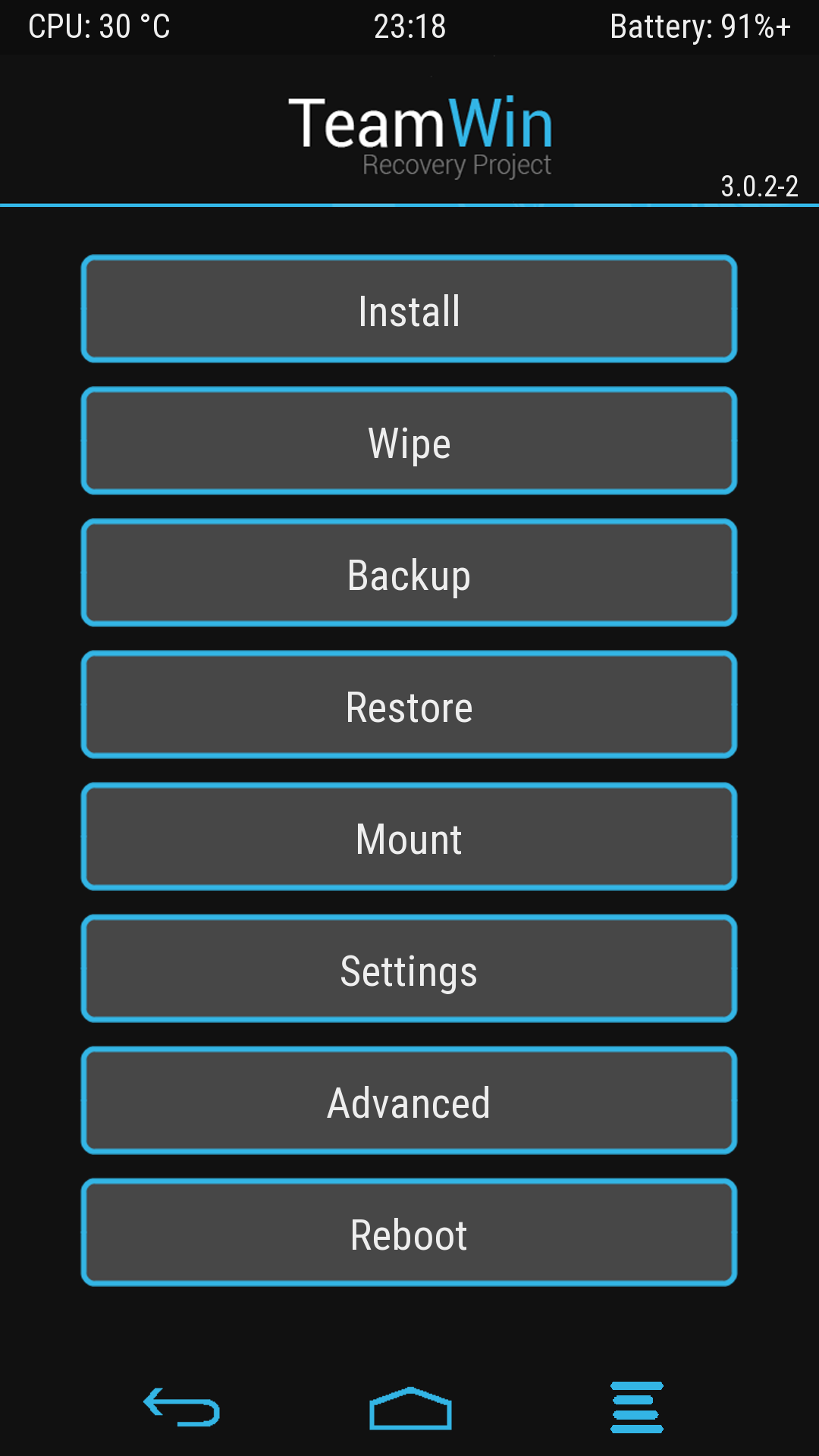Open the log console menu icon

637,1407
